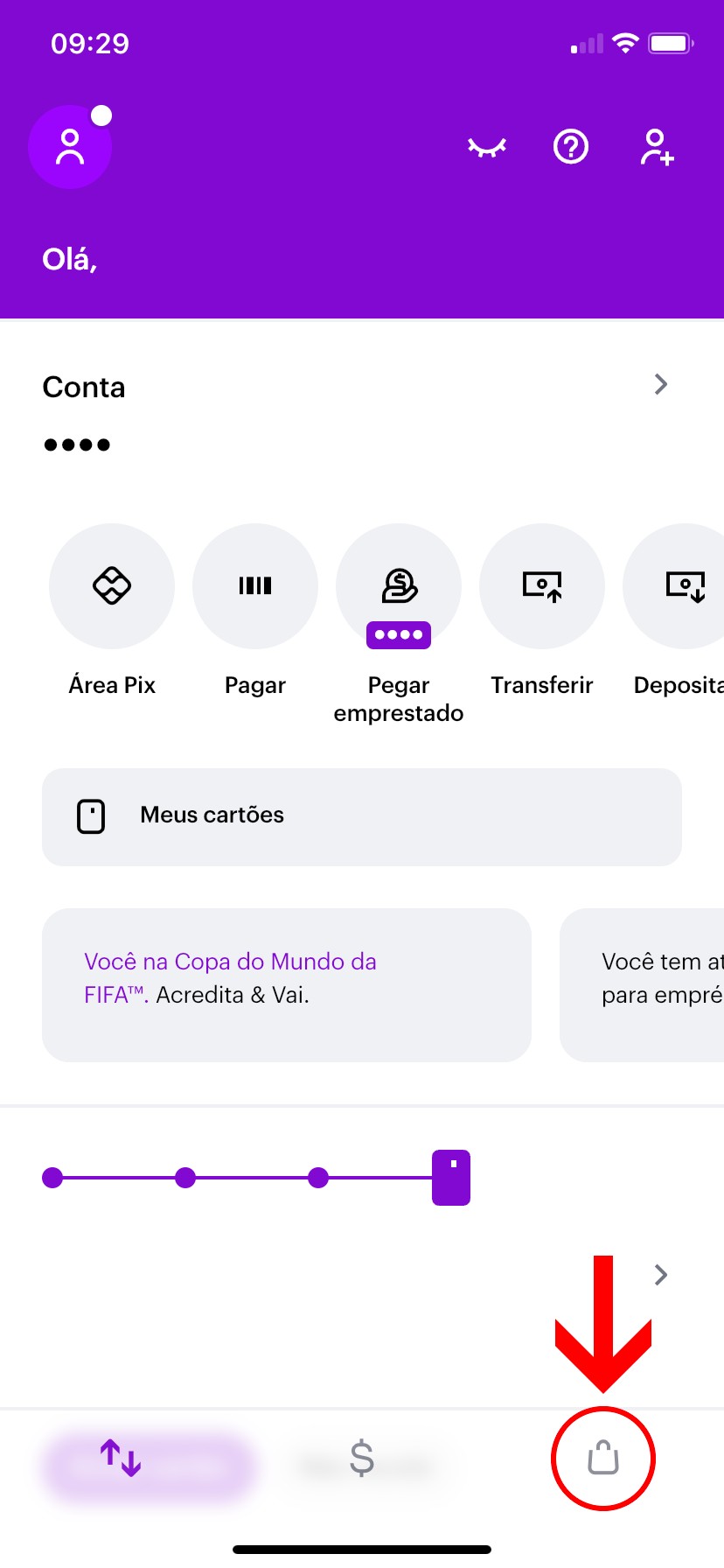724x1568 pixels.
Task: Tap the Transferir shortcut
Action: point(542,586)
